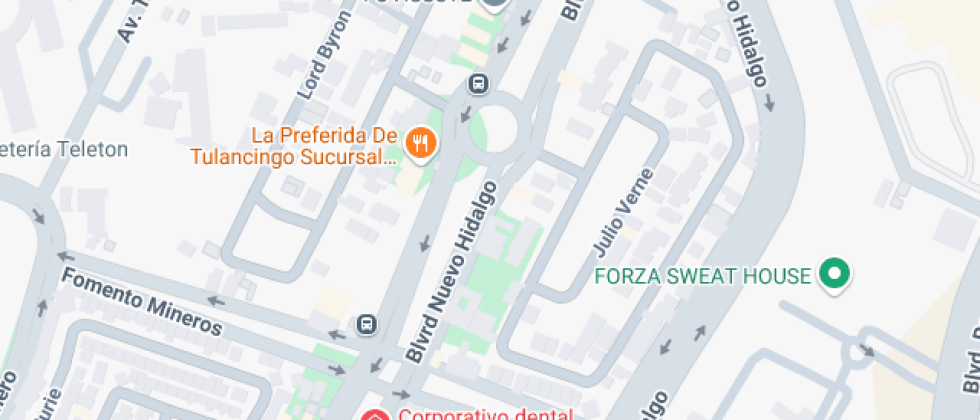Open La Preferida De Tulancingo restaurant marker
980x420 pixels.
coord(421,143)
